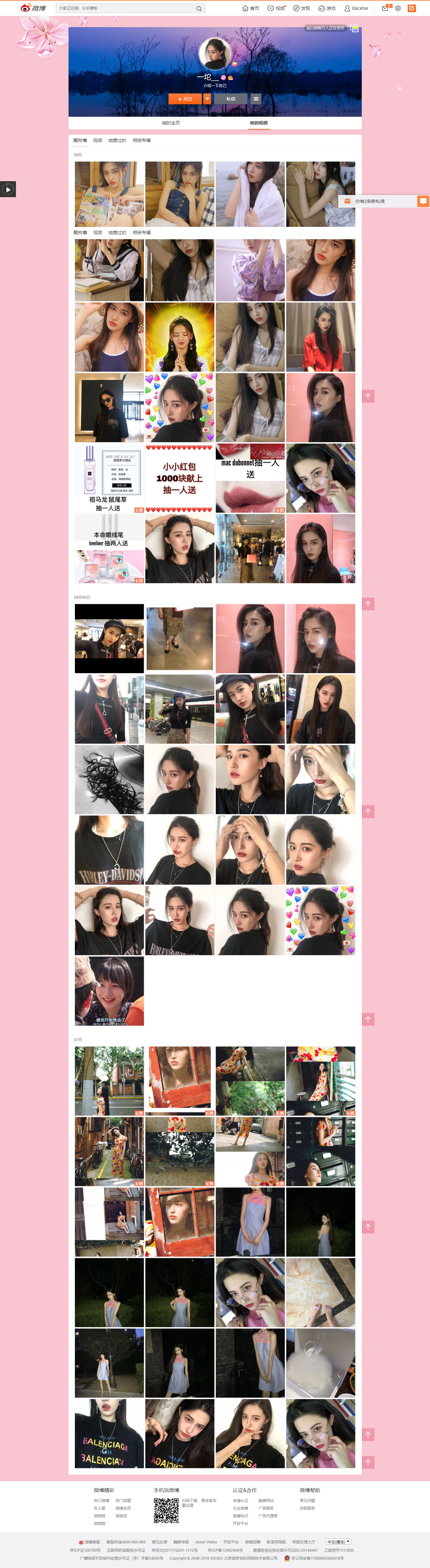Follow this user with the 关注 button
Screen dimensions: 430x1568
click(x=185, y=99)
